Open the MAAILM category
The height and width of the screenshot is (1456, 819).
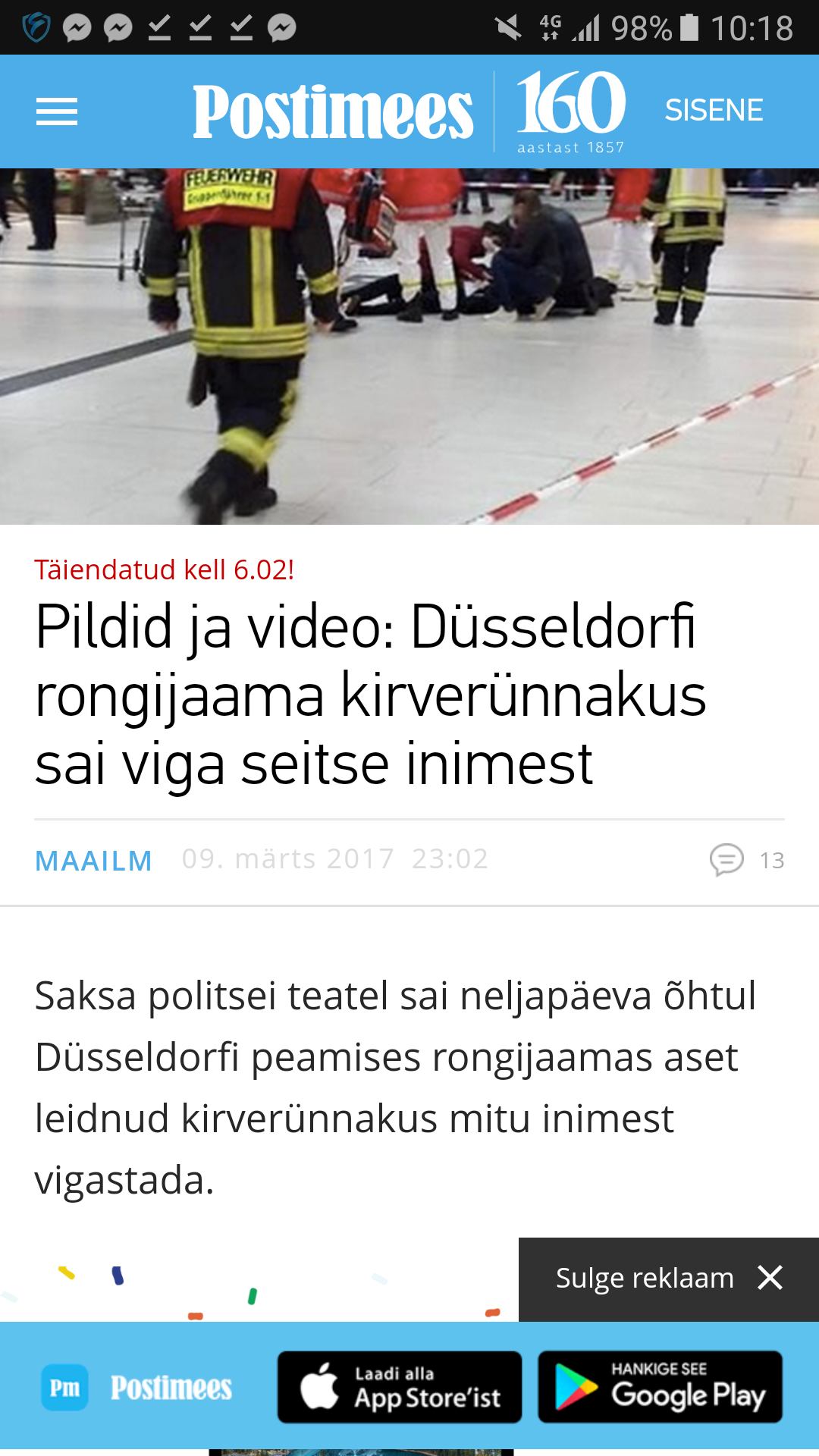[x=94, y=861]
